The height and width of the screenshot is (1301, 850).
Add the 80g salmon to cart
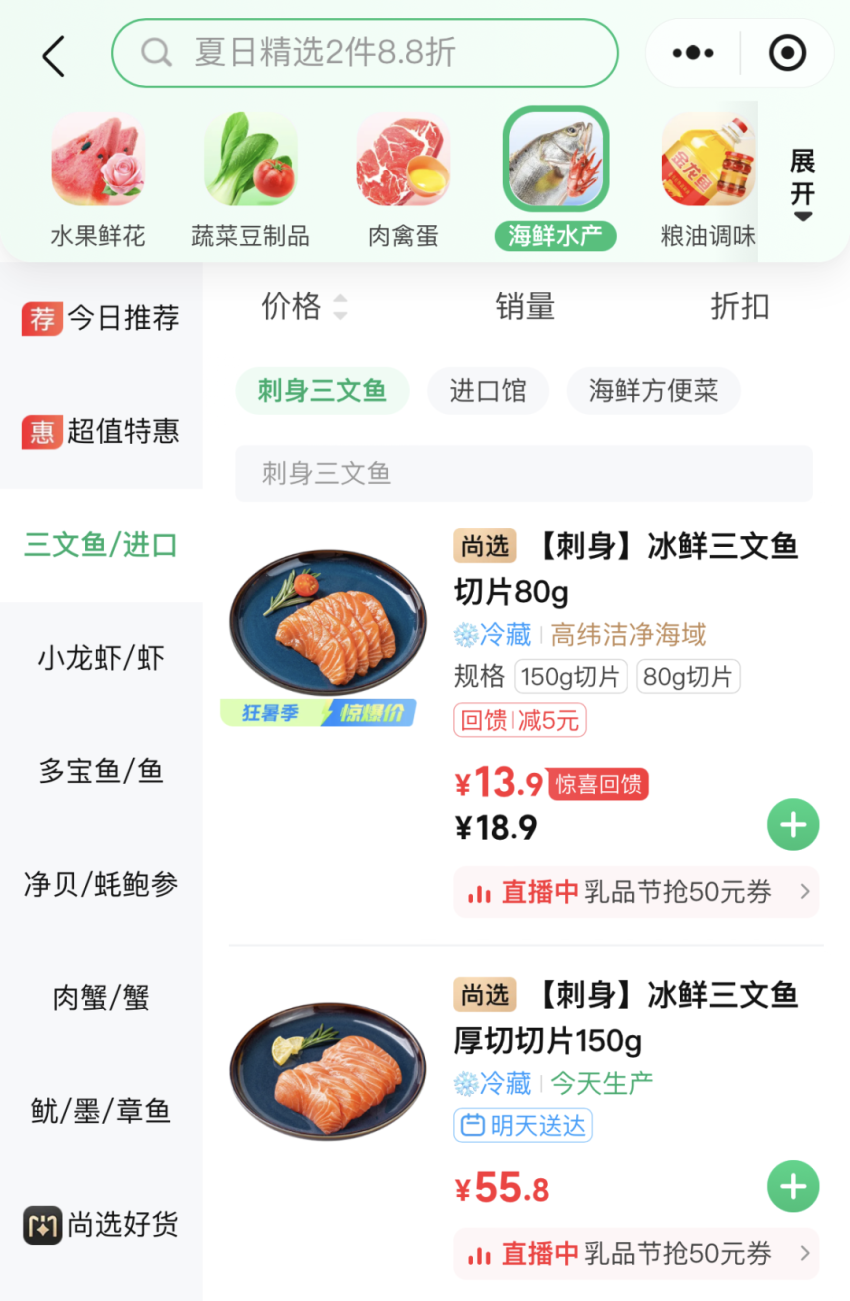coord(793,824)
